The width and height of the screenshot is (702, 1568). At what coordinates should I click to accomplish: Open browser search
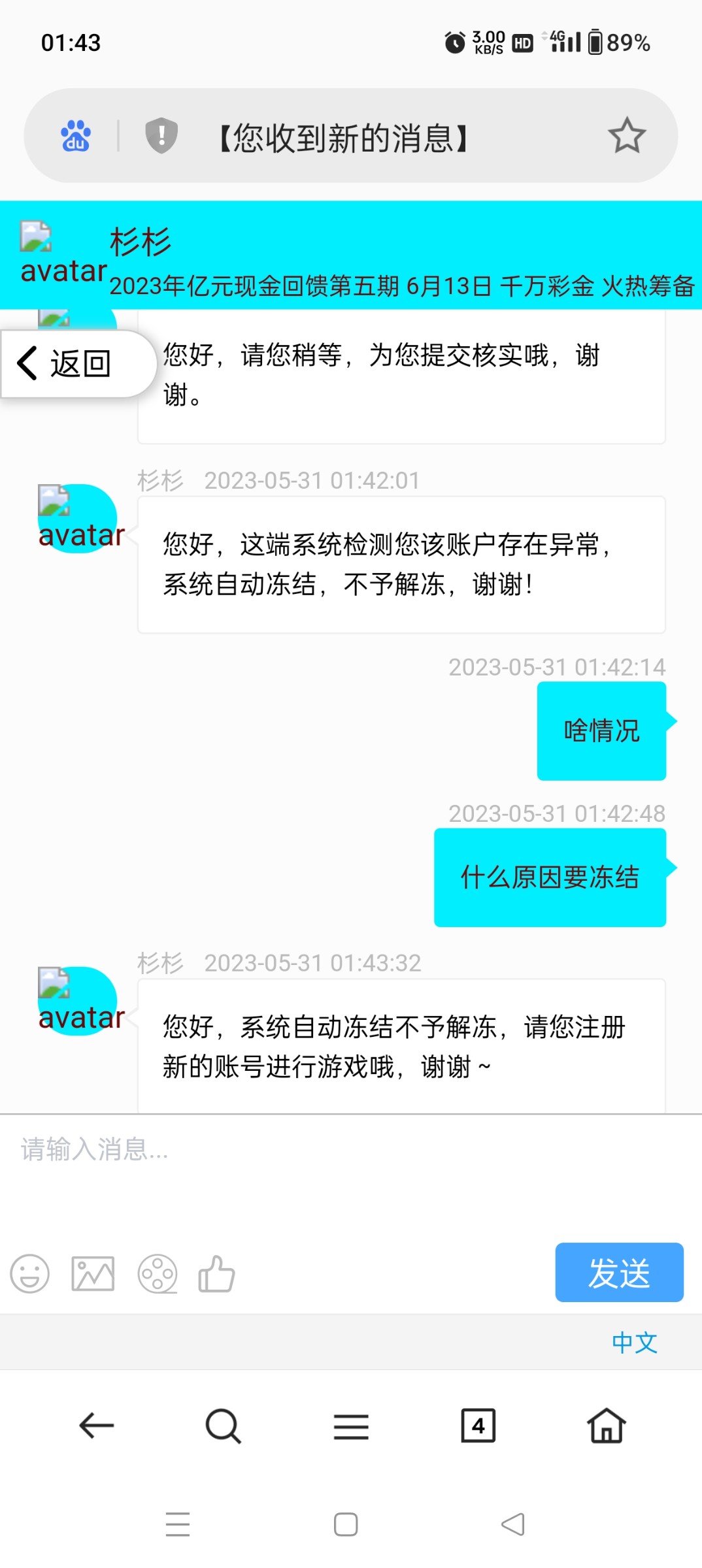tap(223, 1426)
